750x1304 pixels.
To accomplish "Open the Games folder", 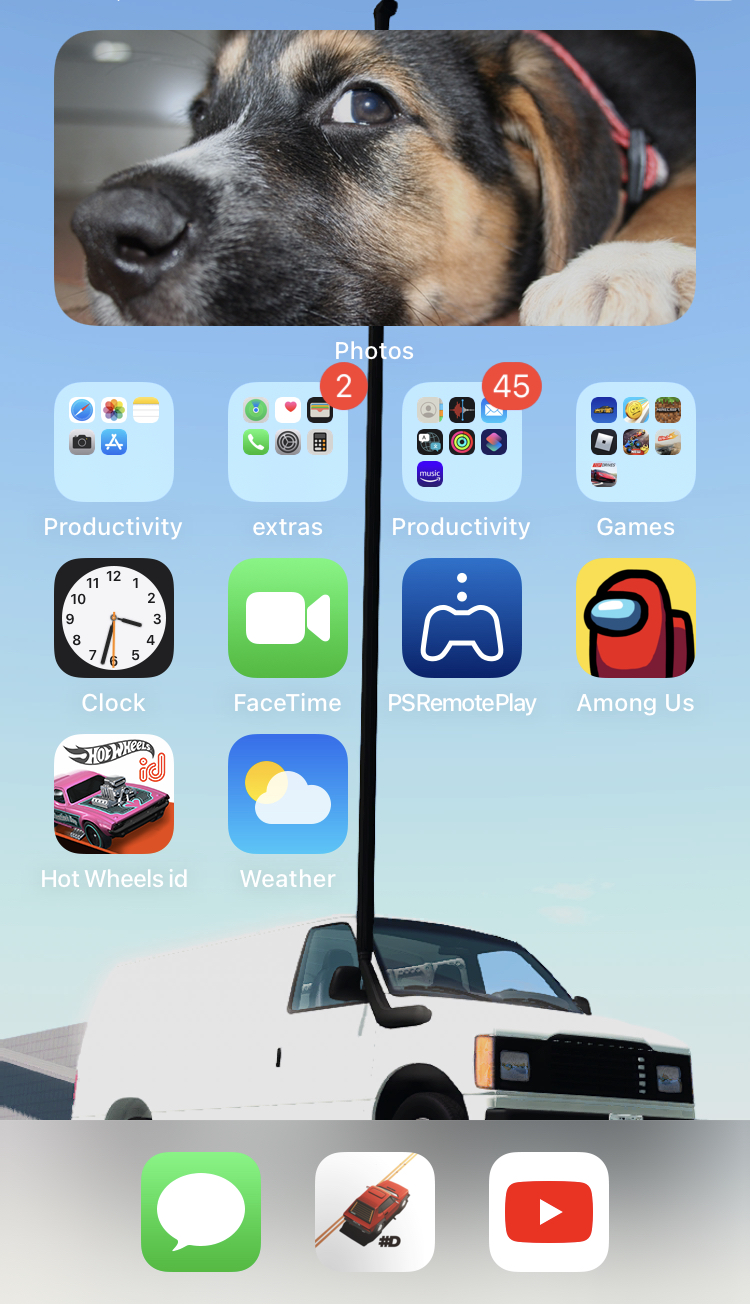I will [x=636, y=442].
